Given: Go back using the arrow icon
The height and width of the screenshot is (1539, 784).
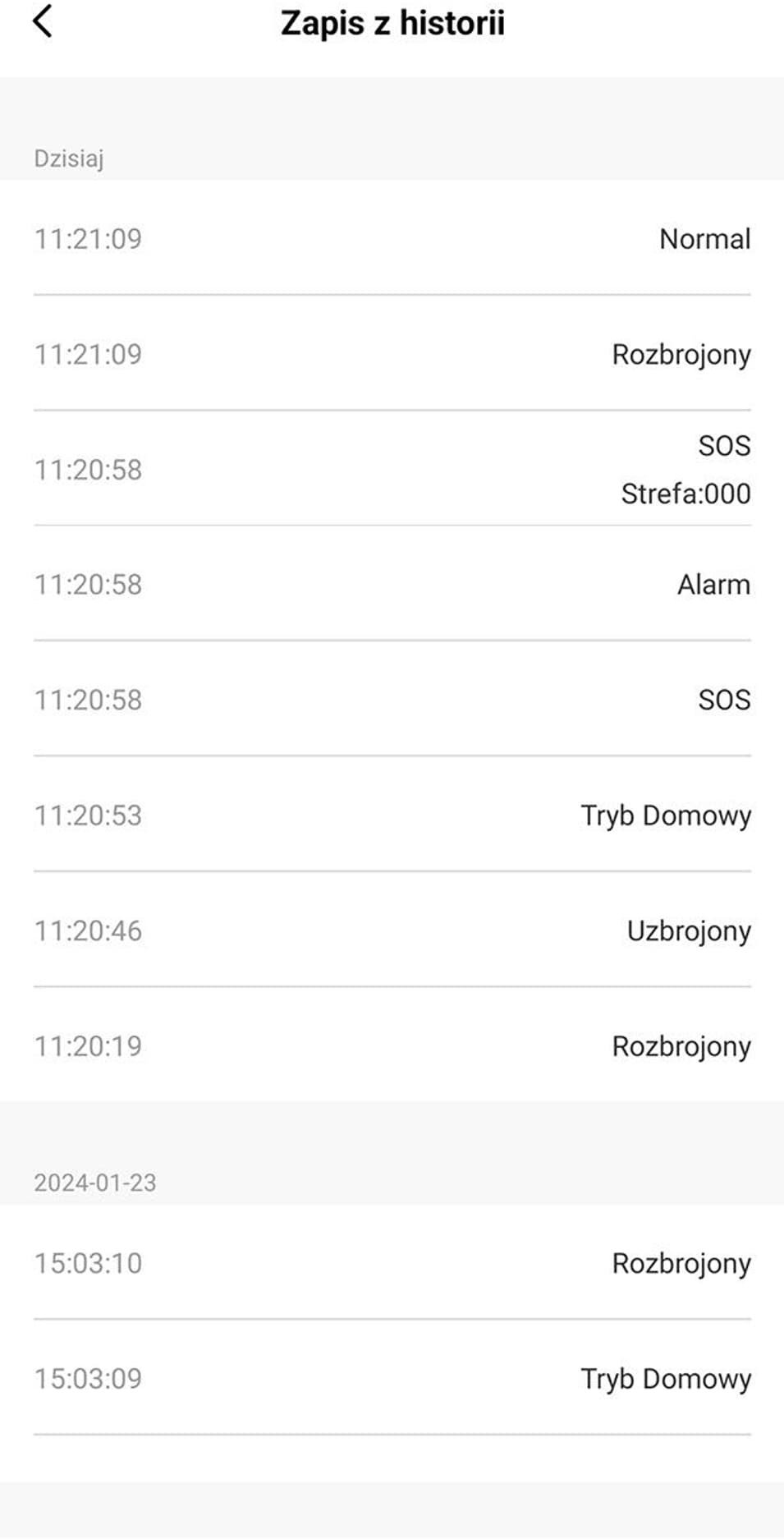Looking at the screenshot, I should coord(42,21).
